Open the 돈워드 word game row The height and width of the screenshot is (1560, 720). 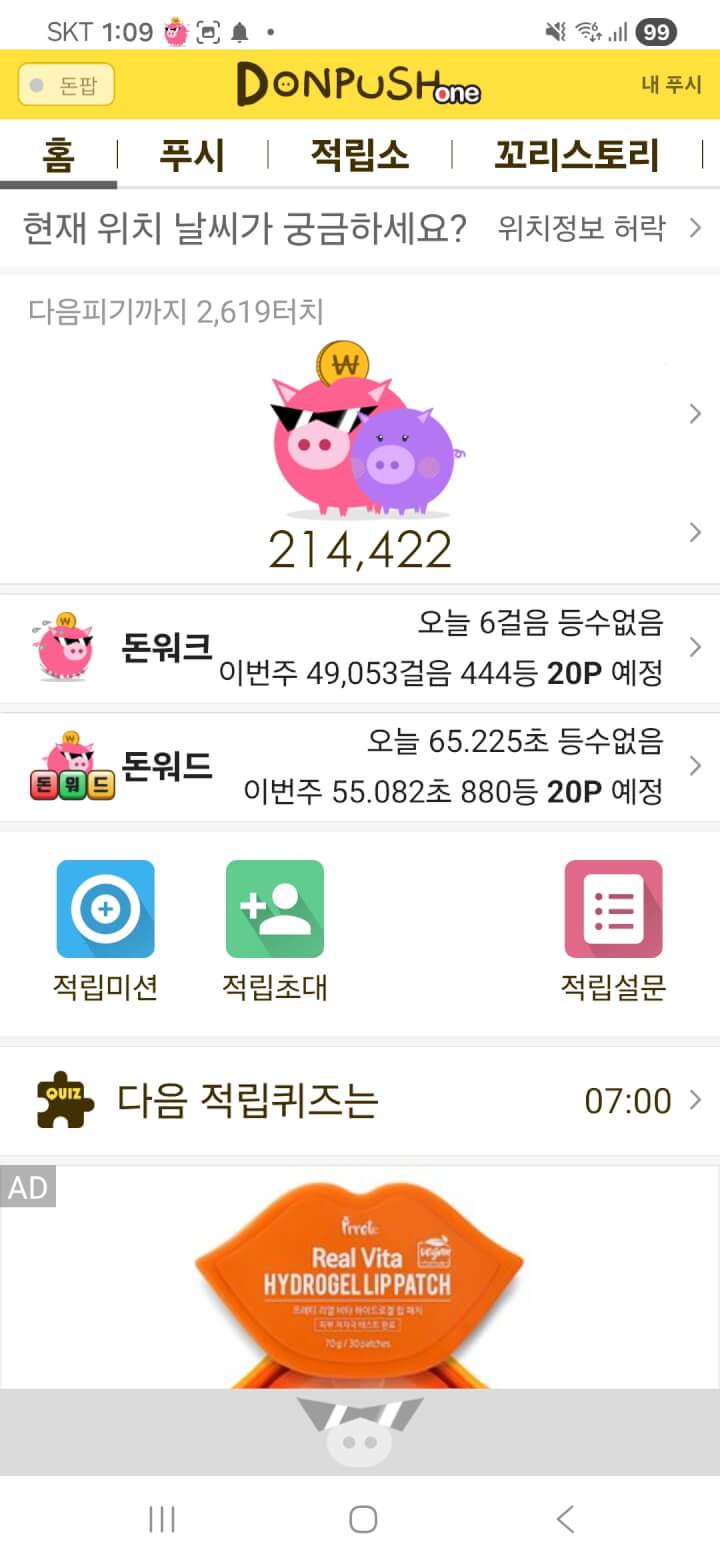tap(360, 767)
